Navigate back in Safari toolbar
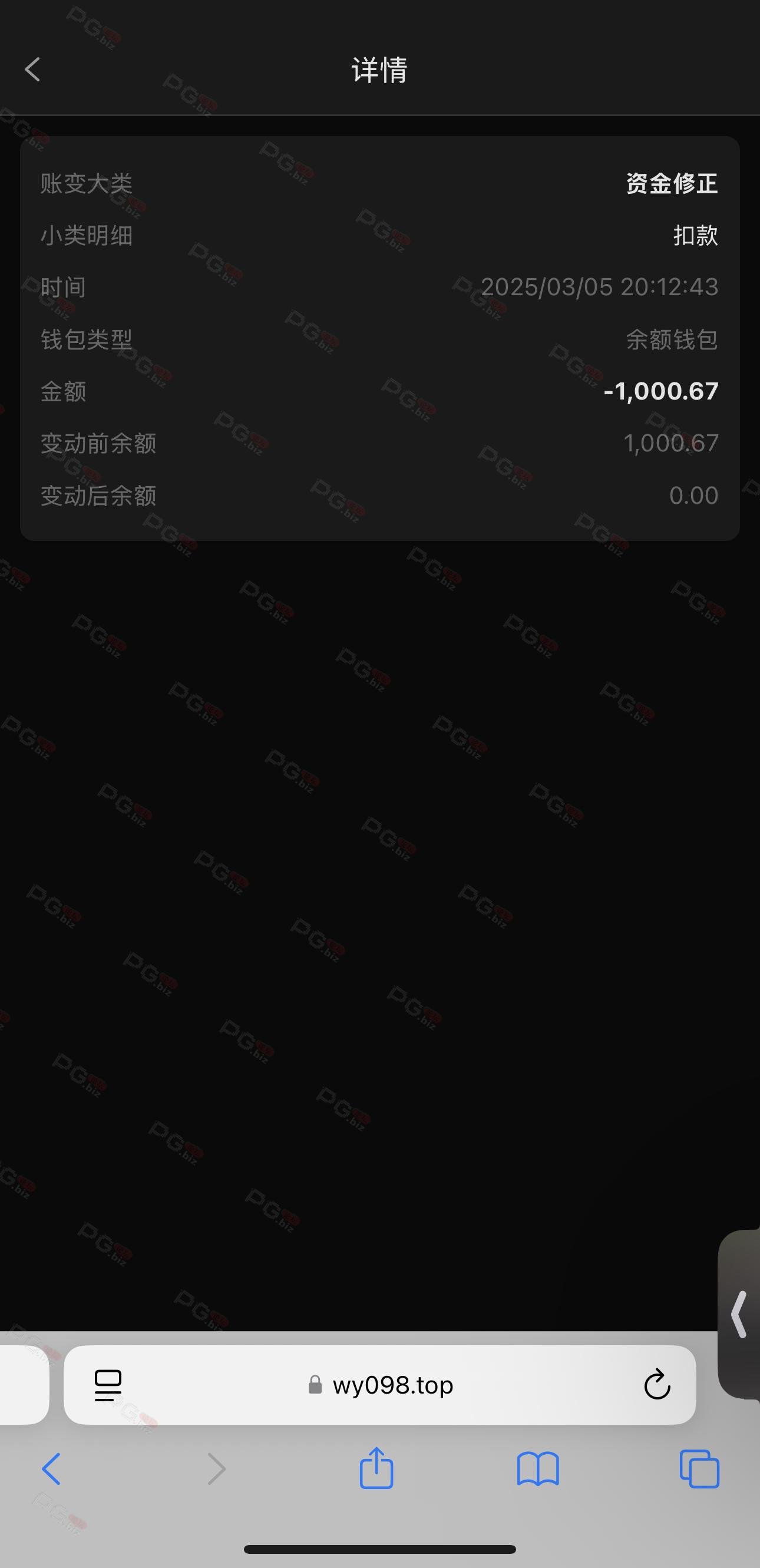The height and width of the screenshot is (1568, 760). [51, 1469]
